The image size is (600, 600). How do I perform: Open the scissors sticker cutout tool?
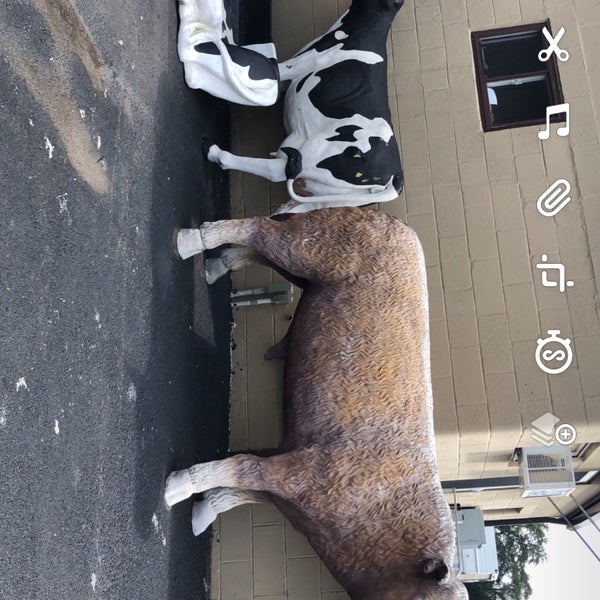tap(553, 45)
